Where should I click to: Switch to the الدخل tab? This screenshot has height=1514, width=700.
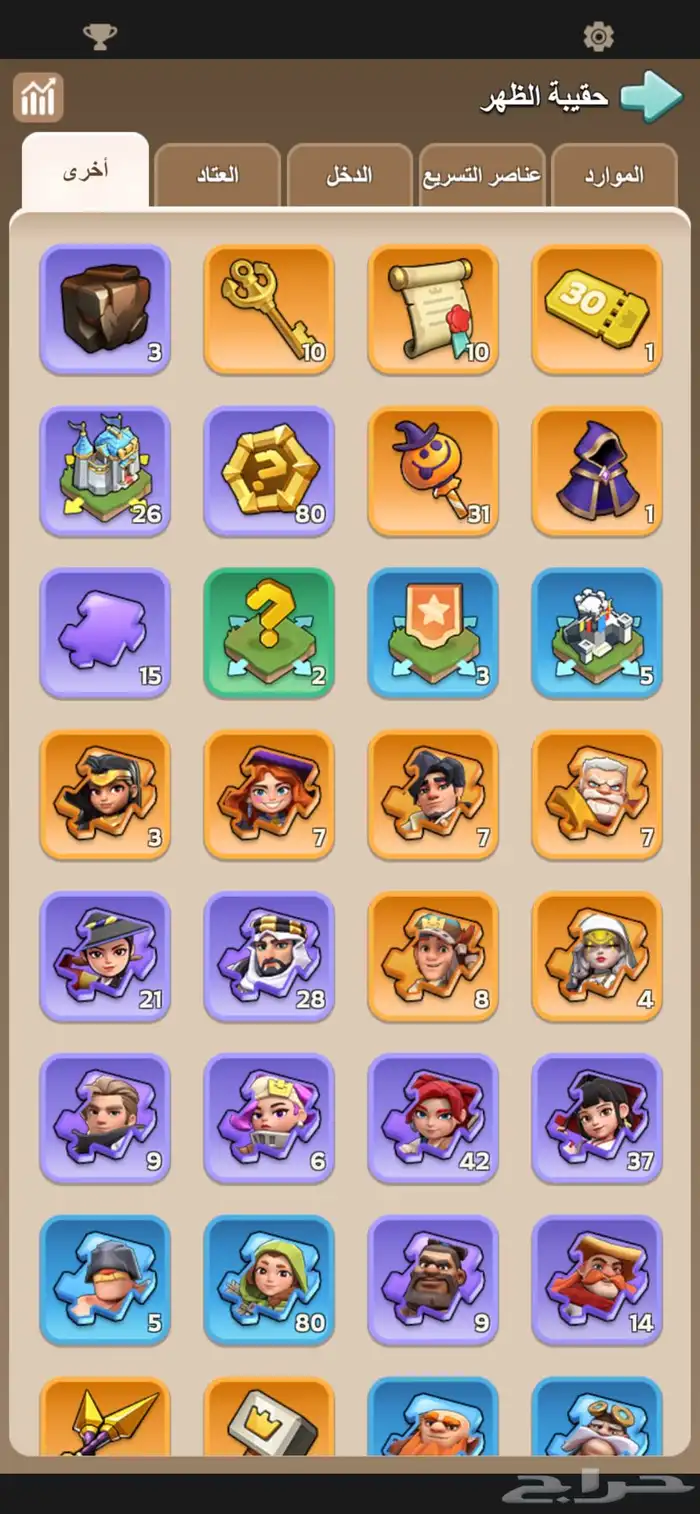coord(349,175)
